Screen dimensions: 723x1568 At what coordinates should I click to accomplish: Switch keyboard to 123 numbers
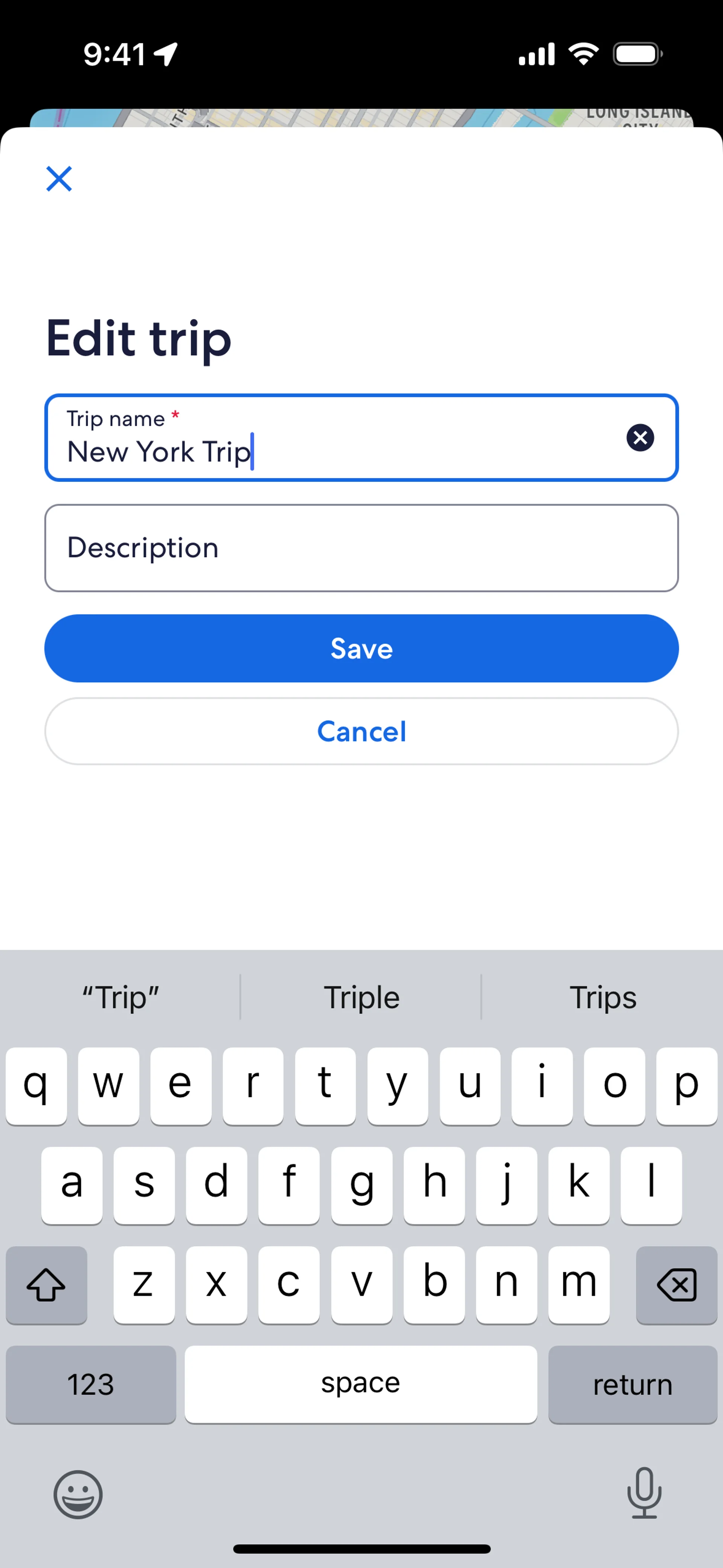tap(91, 1384)
